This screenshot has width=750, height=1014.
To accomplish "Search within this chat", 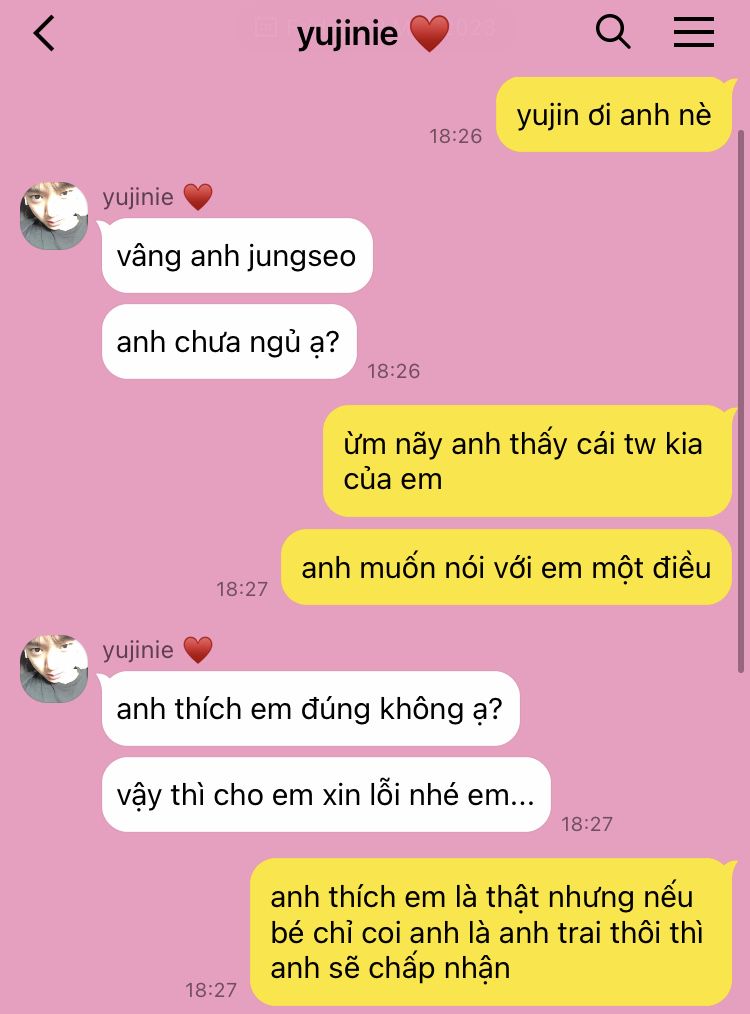I will 612,32.
